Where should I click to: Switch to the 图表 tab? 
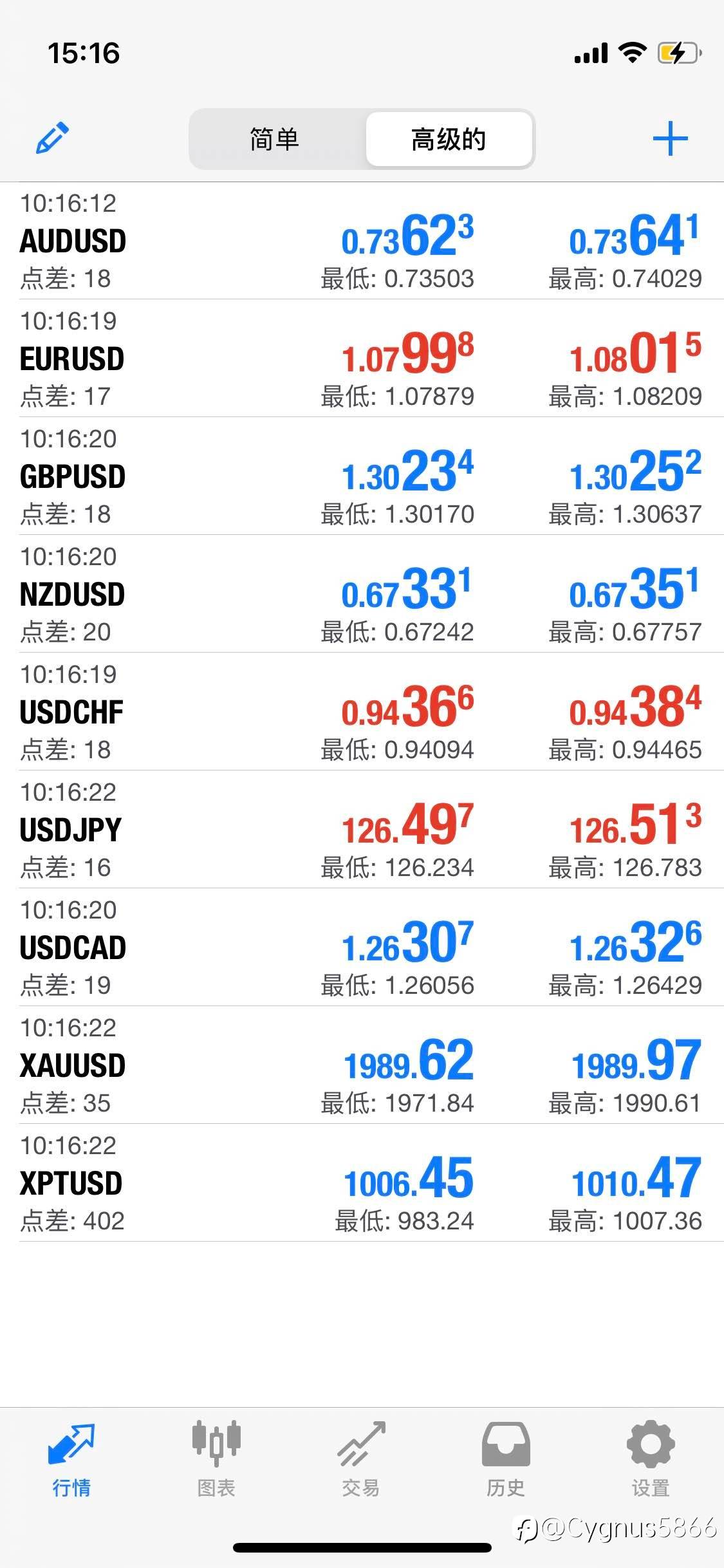(x=216, y=1459)
